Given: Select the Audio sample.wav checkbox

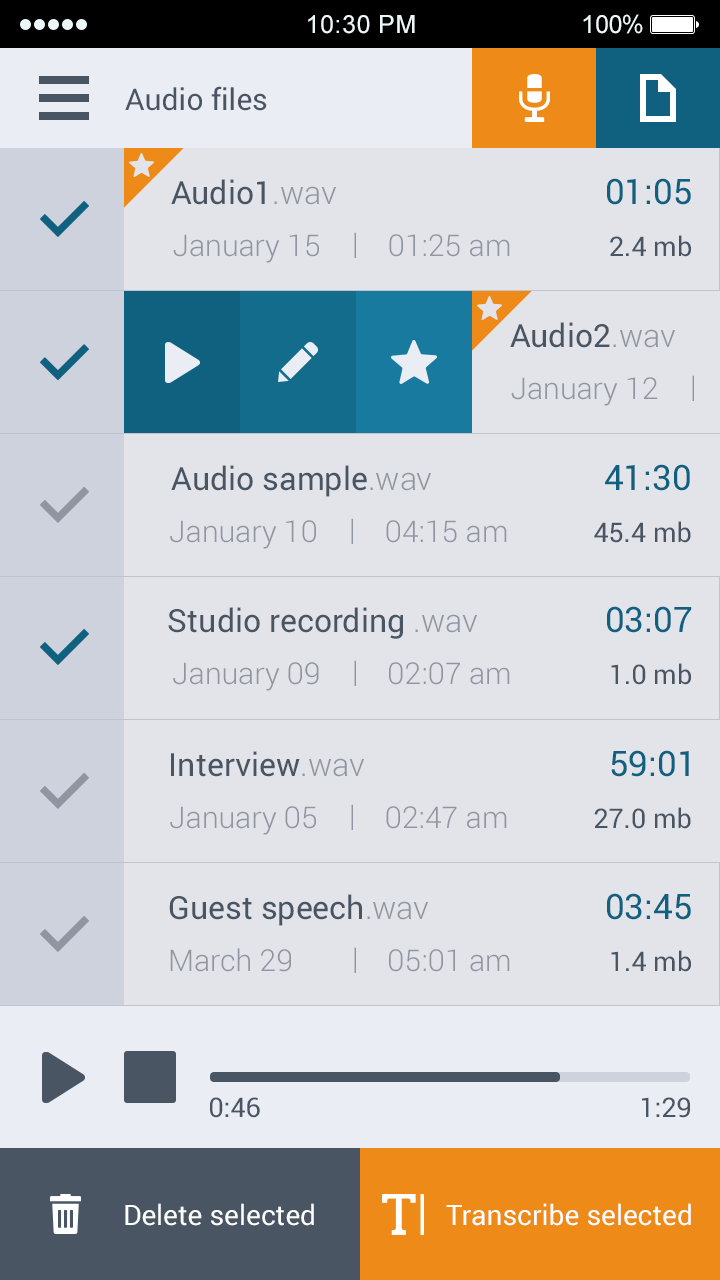Looking at the screenshot, I should point(62,505).
